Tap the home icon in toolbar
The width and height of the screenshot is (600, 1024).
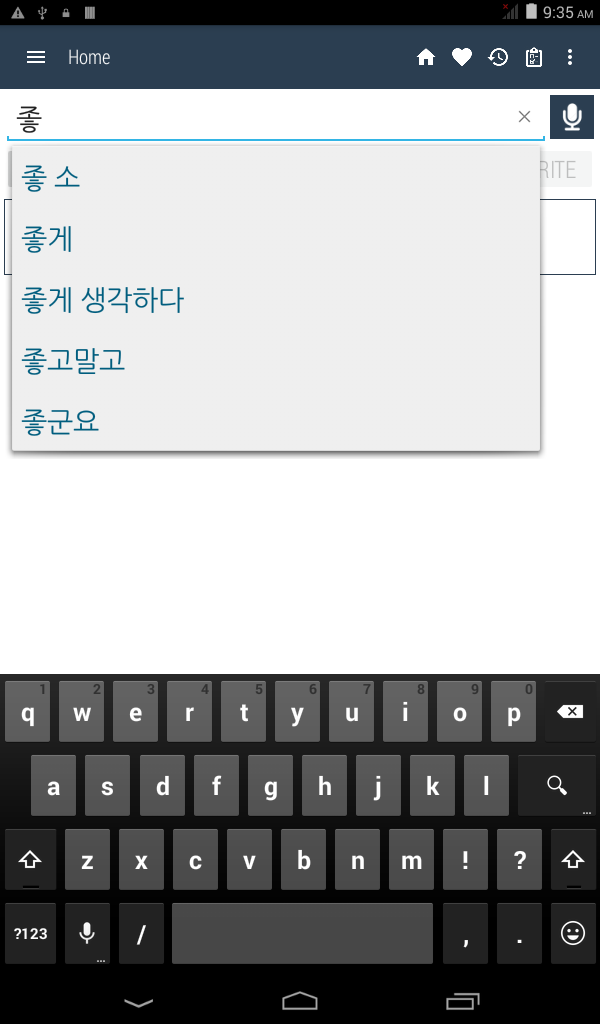426,57
